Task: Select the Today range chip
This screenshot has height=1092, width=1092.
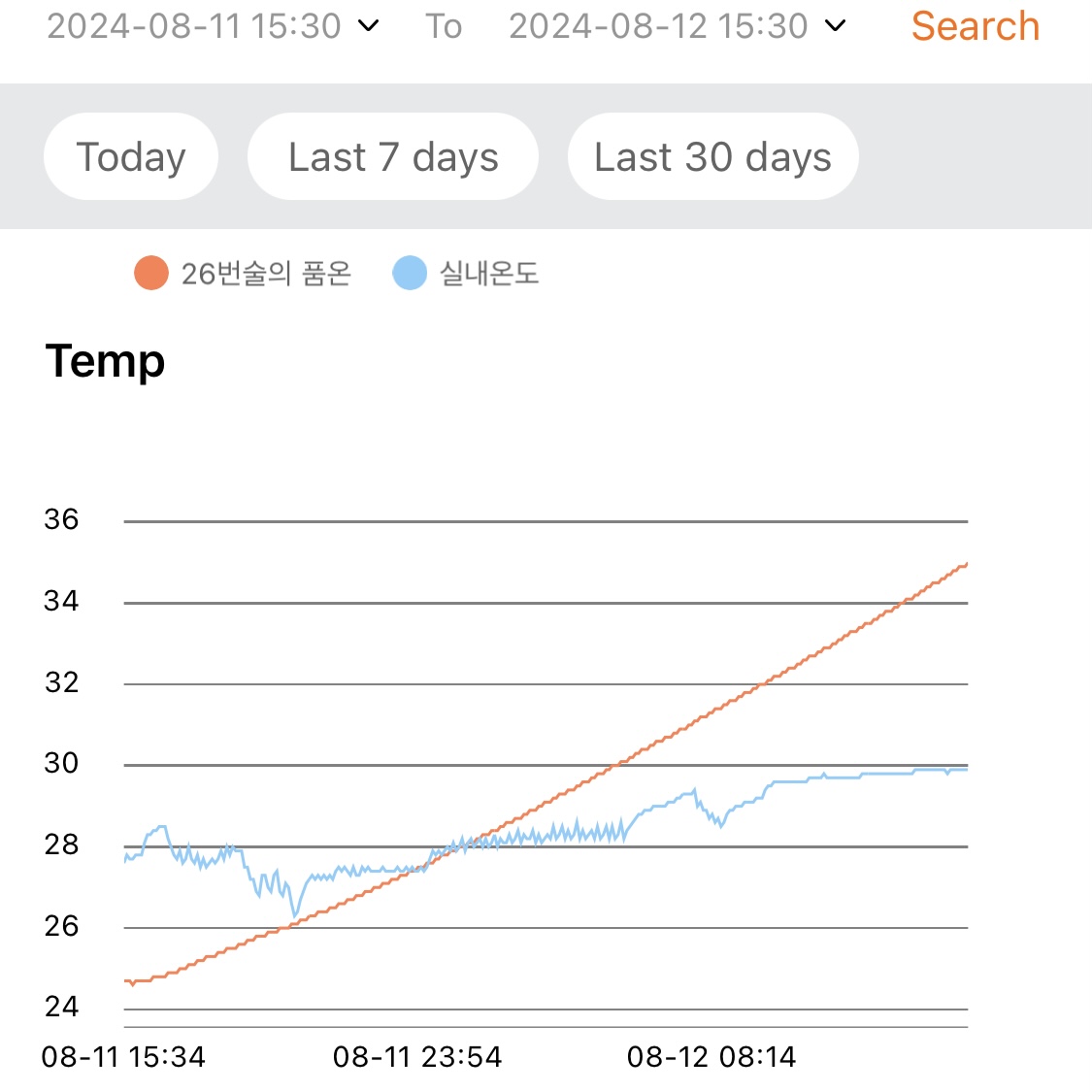Action: click(x=131, y=156)
